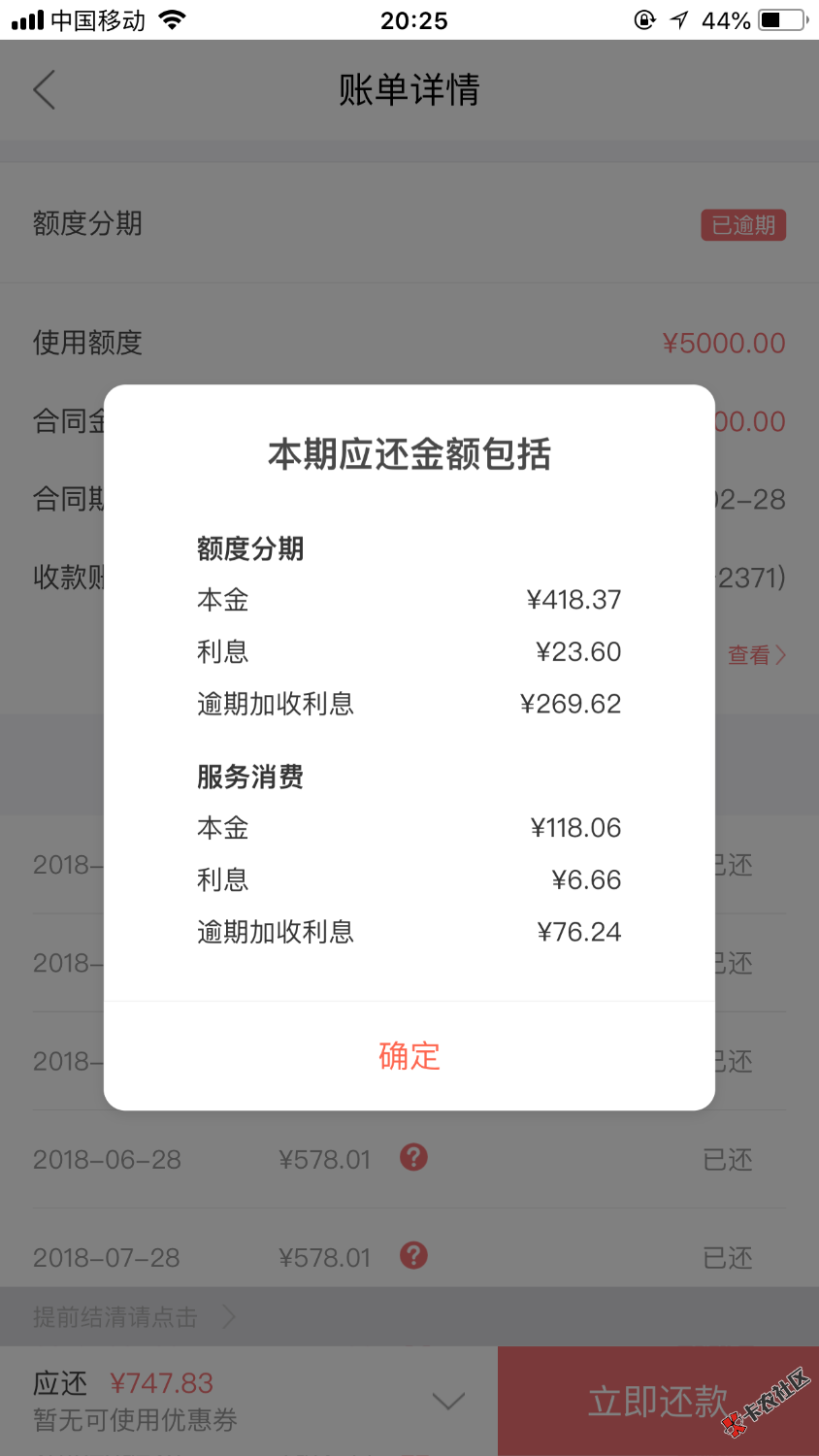Go back from 账单详情 page
819x1456 pixels.
[45, 90]
